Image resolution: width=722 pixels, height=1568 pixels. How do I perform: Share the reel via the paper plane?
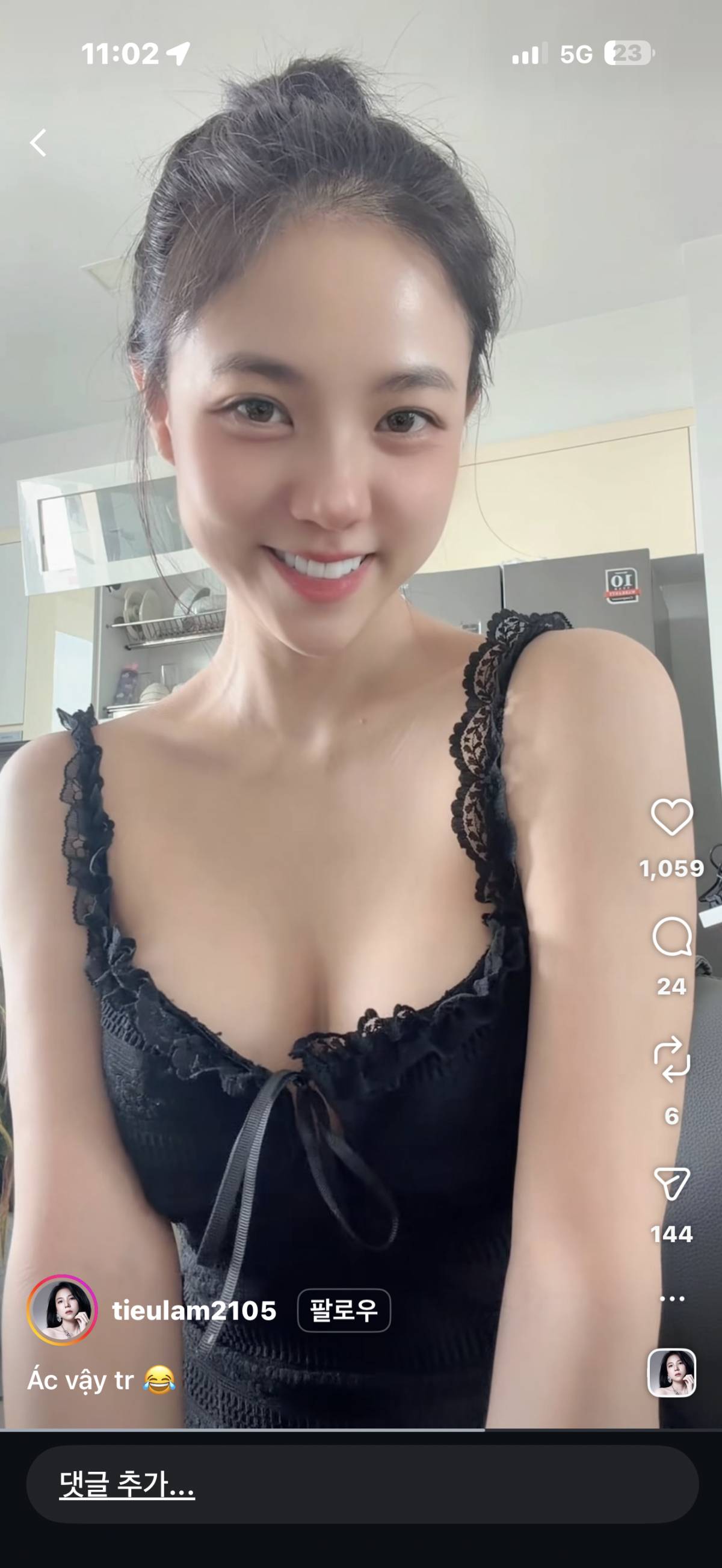[x=671, y=1182]
